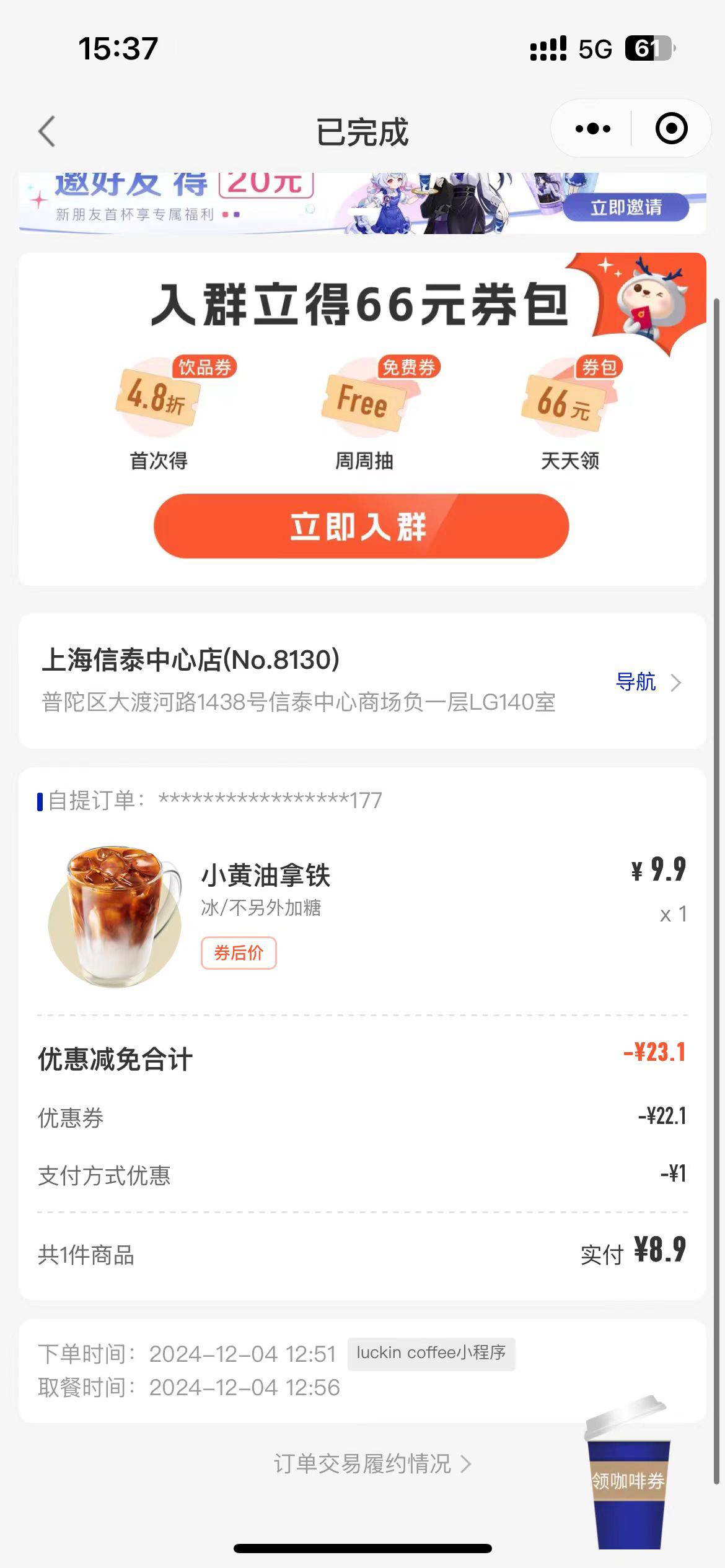Open 订单交易履约情况
725x1568 pixels.
pos(372,1463)
